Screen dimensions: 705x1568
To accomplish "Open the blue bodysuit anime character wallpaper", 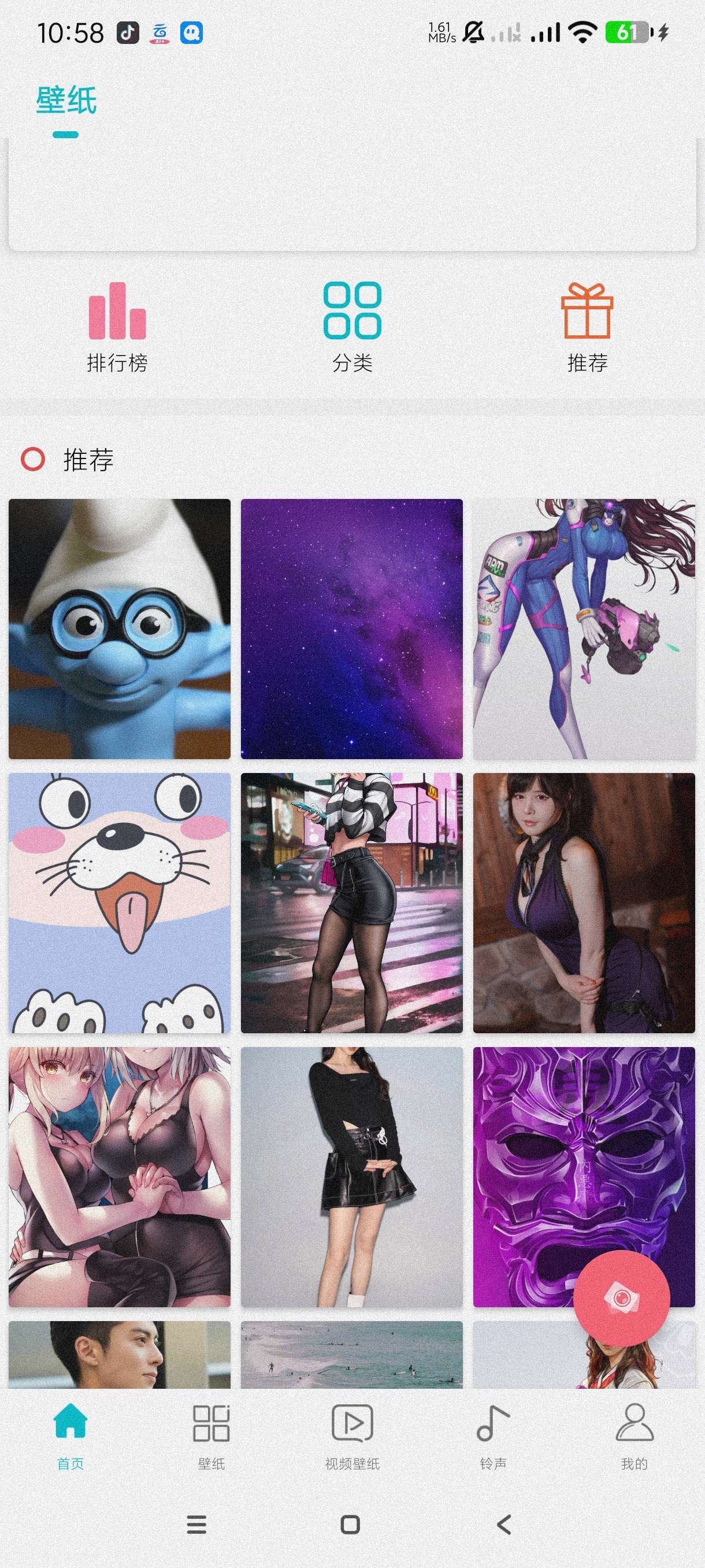I will click(x=584, y=629).
